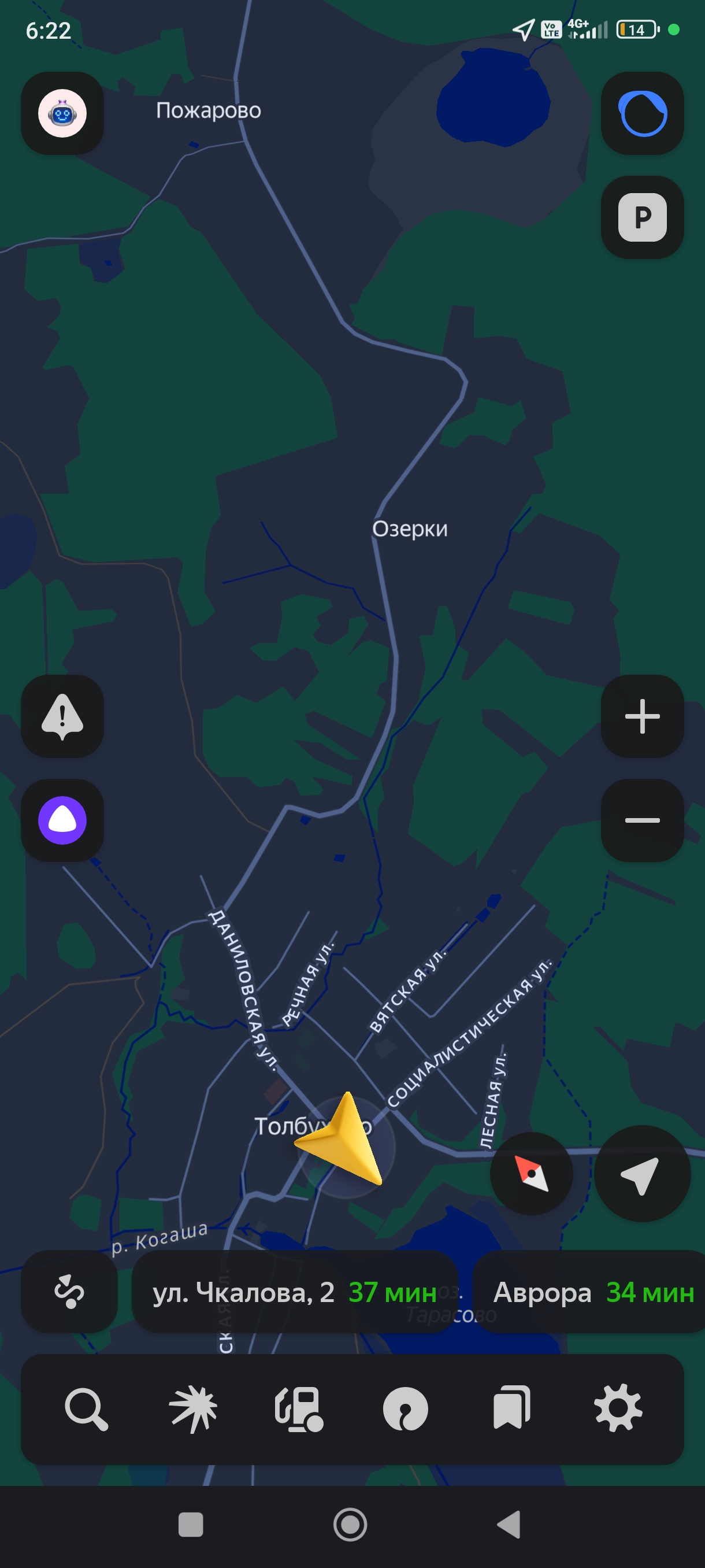Go back with the system back button
The image size is (705, 1568).
tap(509, 1524)
